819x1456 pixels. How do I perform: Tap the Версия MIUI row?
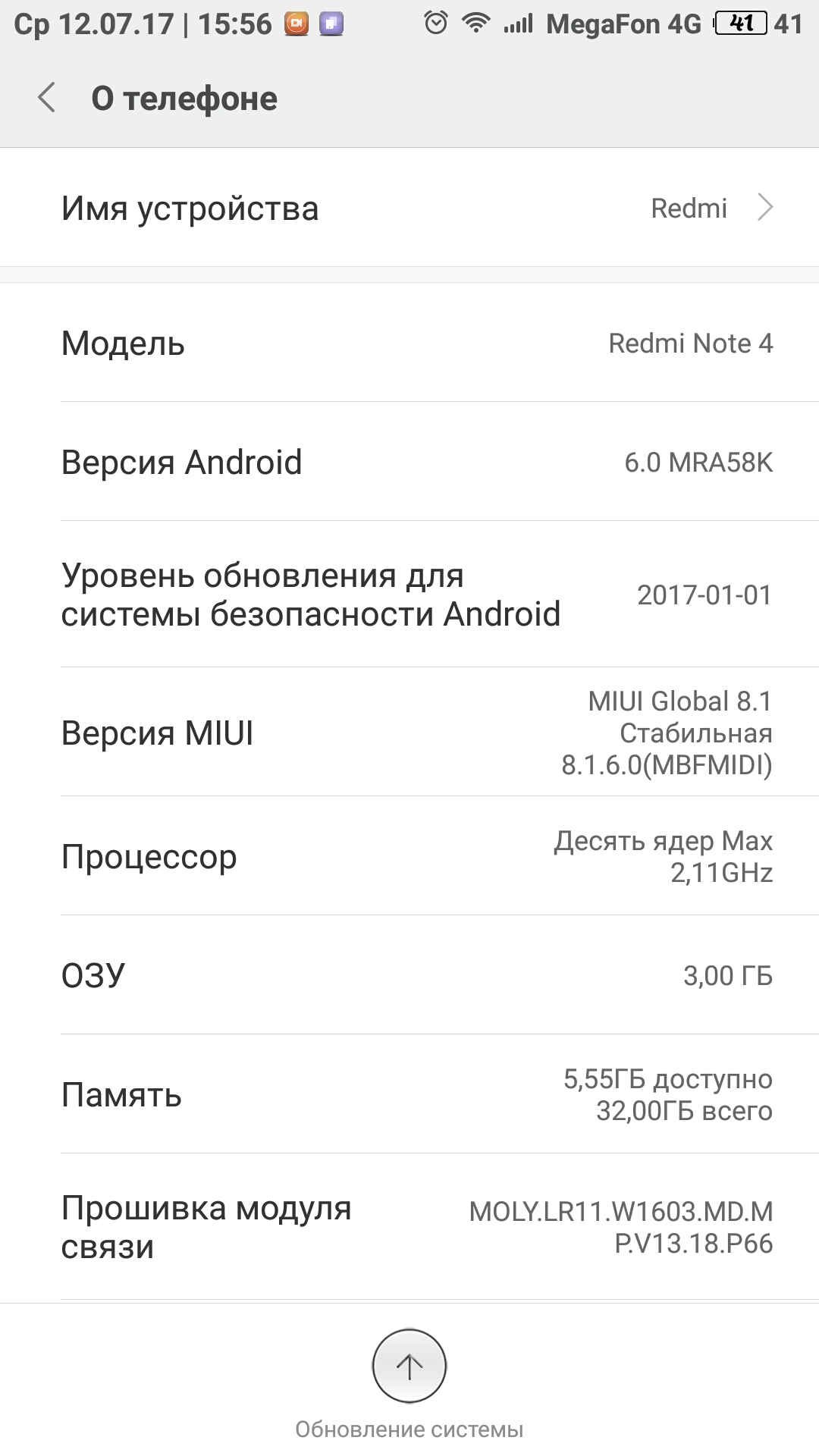(409, 733)
